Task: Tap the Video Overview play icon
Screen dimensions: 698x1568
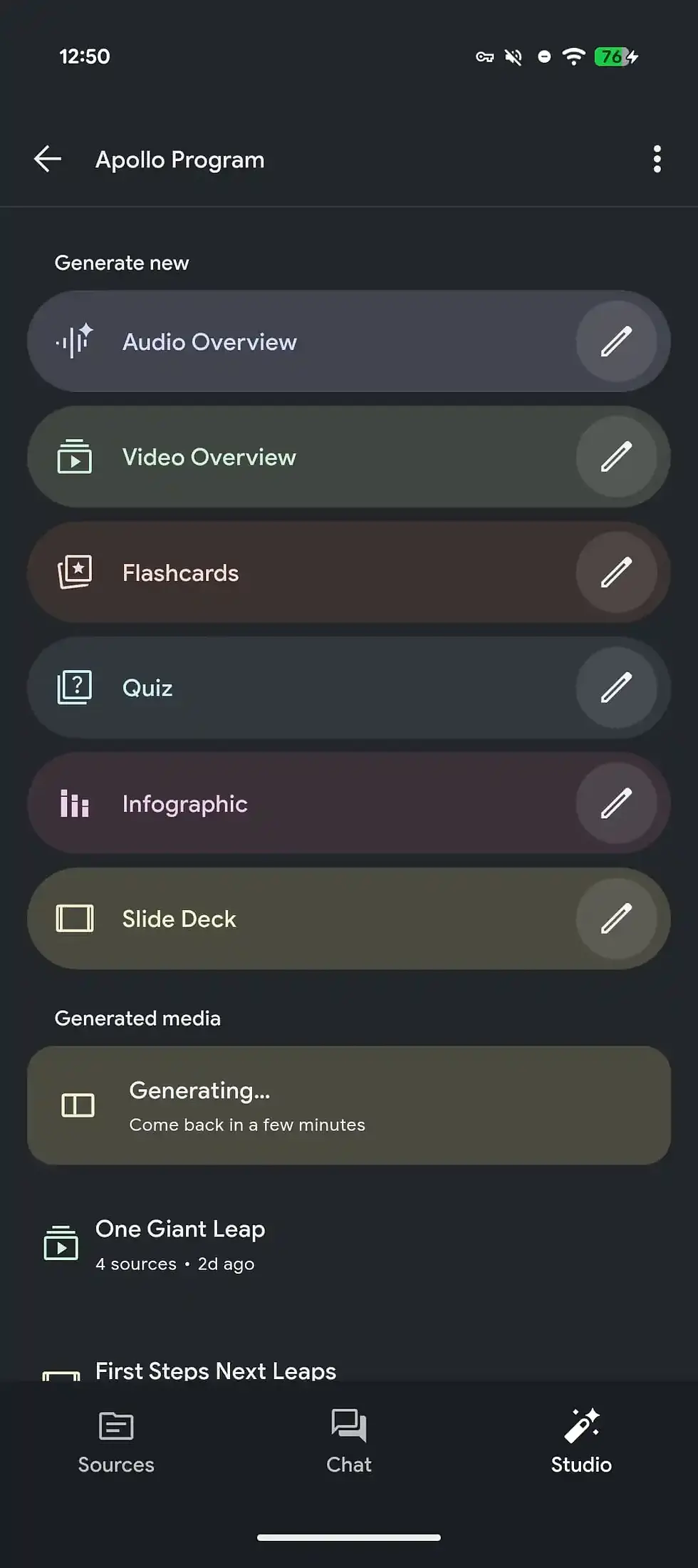Action: click(x=73, y=457)
